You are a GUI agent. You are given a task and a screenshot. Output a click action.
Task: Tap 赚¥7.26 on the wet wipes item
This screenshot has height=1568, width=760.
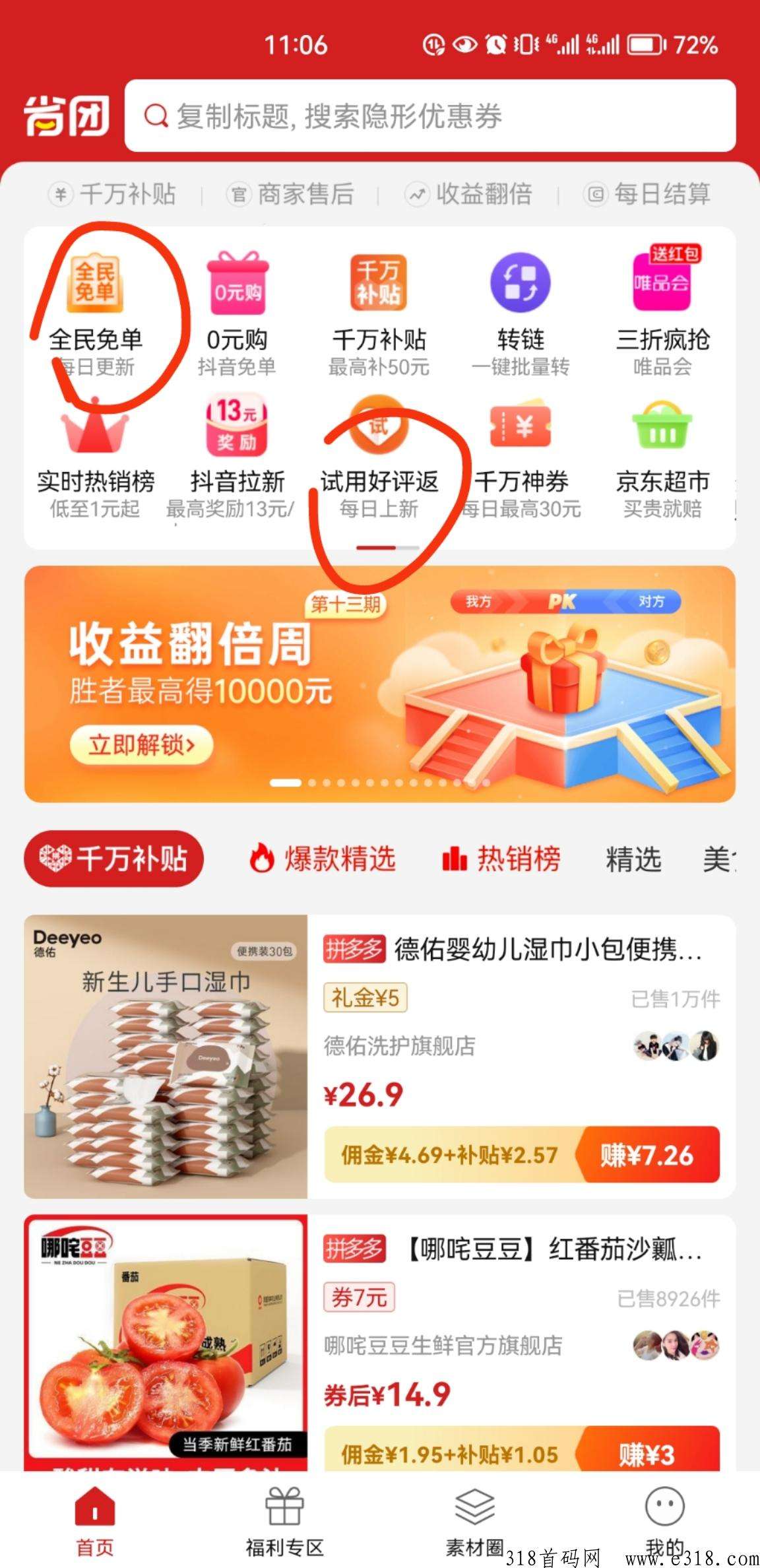click(647, 1155)
